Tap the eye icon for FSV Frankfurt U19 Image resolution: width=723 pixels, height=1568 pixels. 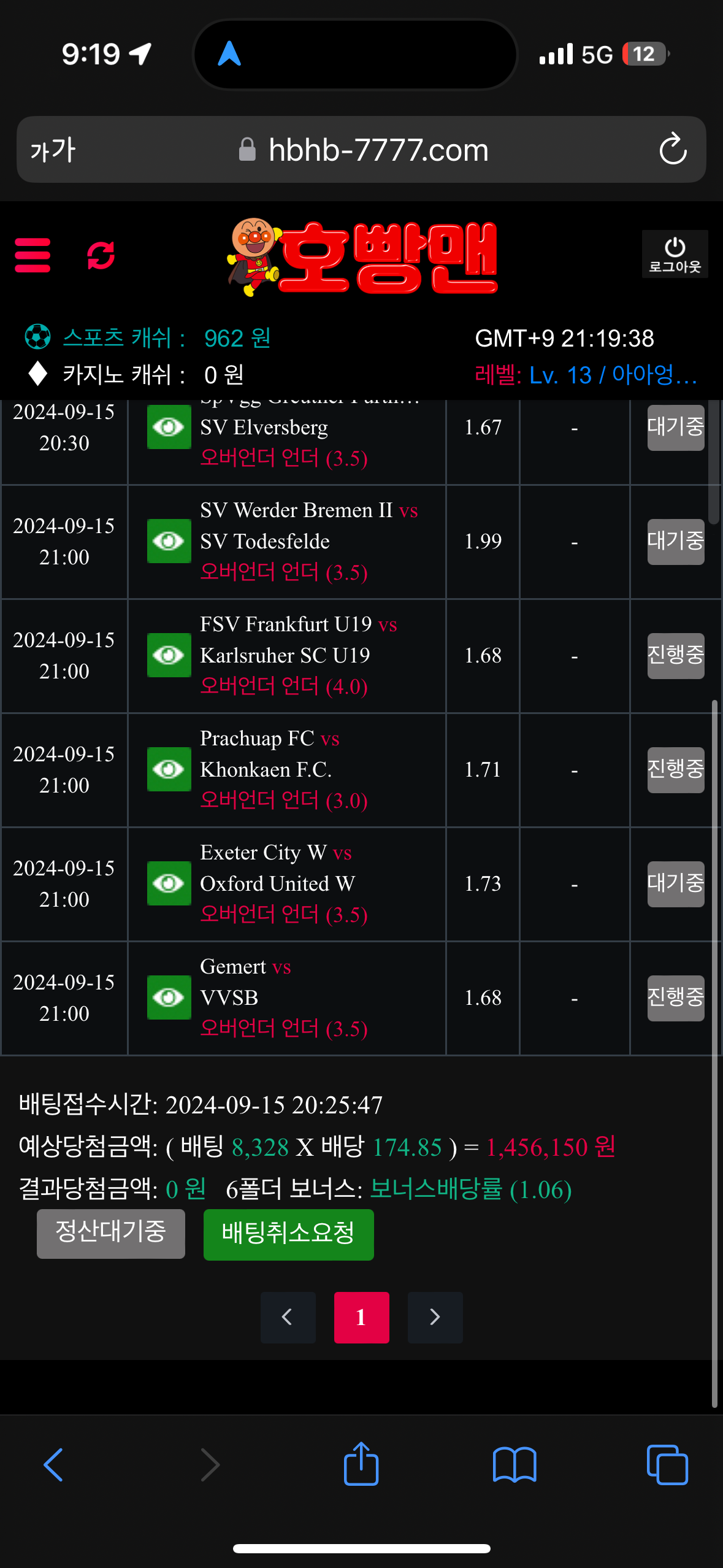coord(169,655)
